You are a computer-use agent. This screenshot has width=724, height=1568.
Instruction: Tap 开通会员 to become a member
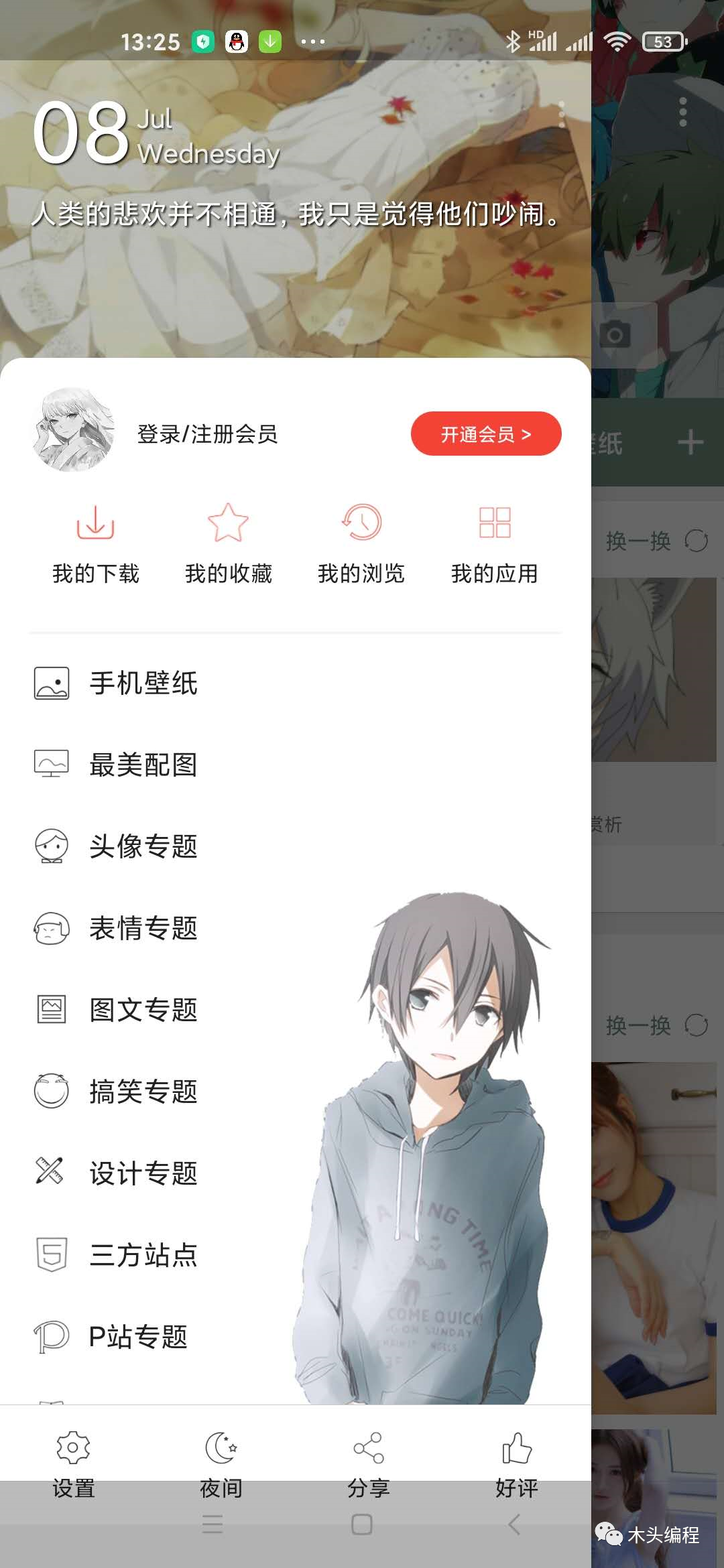click(x=485, y=434)
